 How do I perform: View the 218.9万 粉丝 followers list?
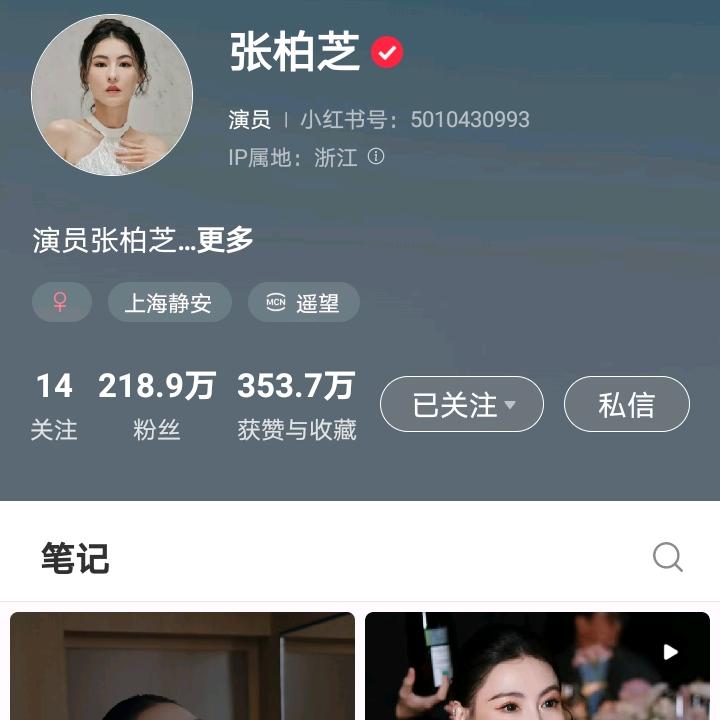pyautogui.click(x=157, y=406)
